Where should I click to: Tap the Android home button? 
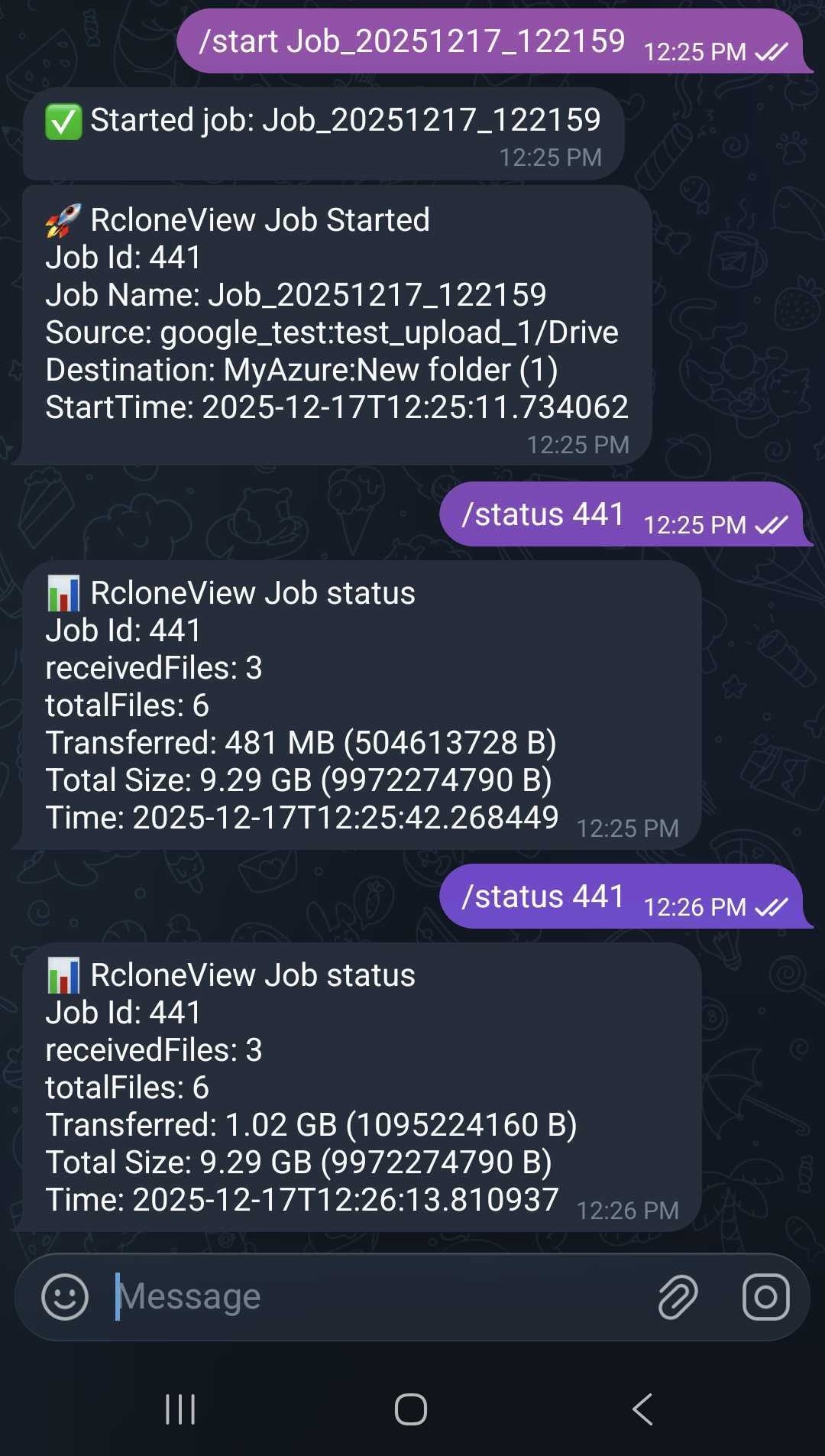coord(412,1411)
